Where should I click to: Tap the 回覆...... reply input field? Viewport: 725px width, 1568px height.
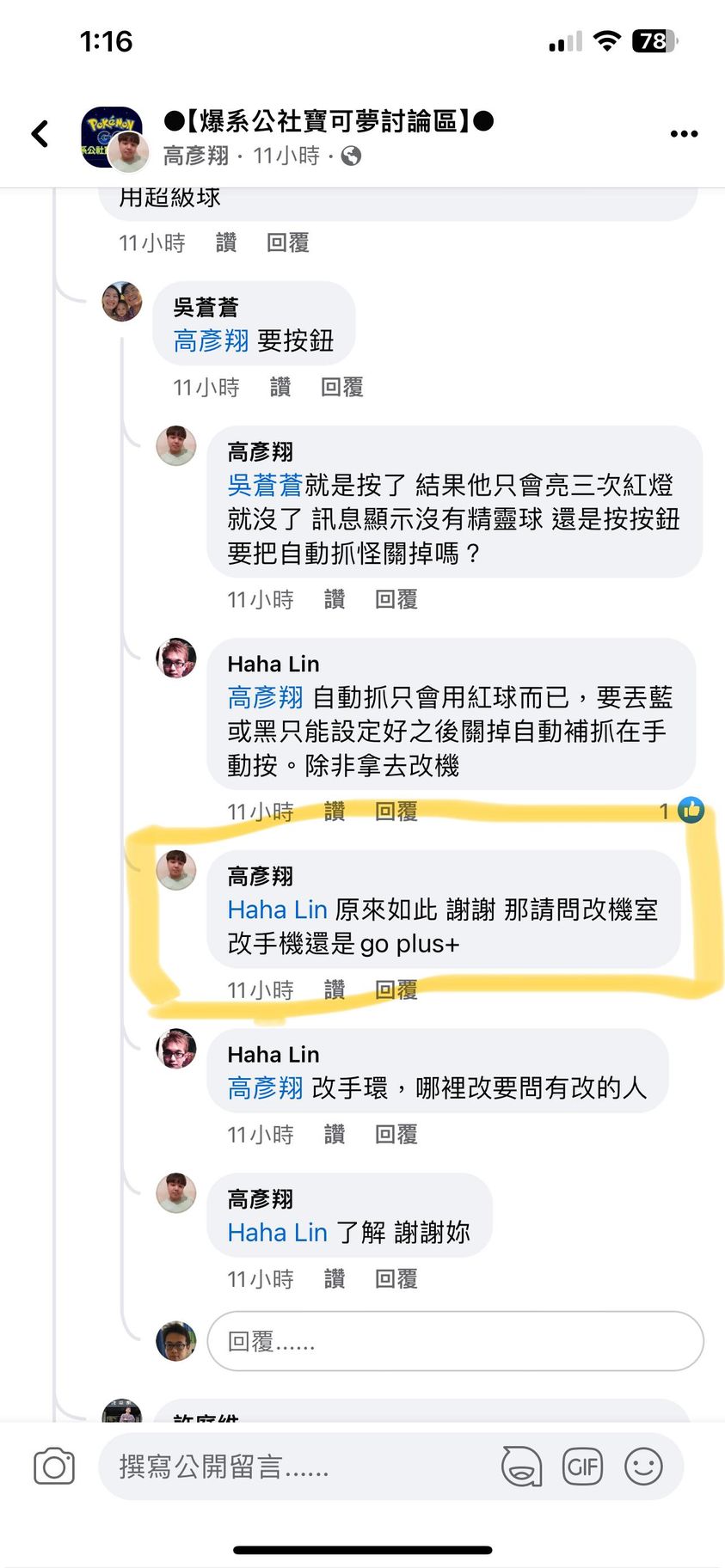(x=455, y=1341)
